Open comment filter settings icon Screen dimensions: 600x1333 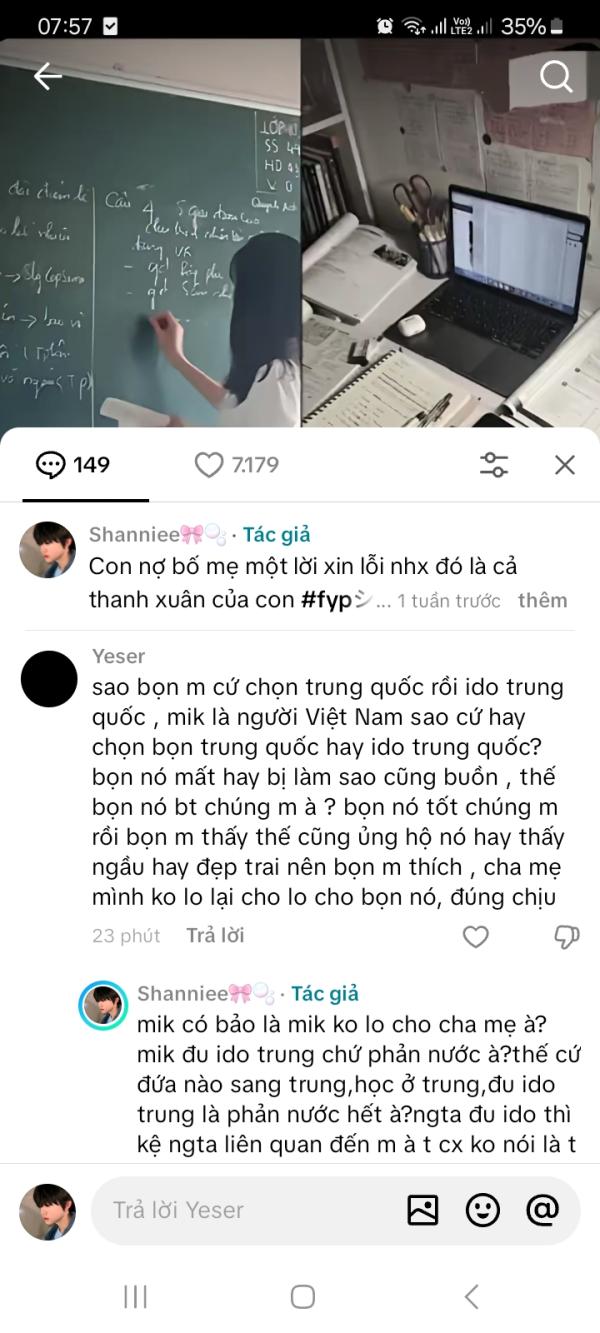coord(494,465)
